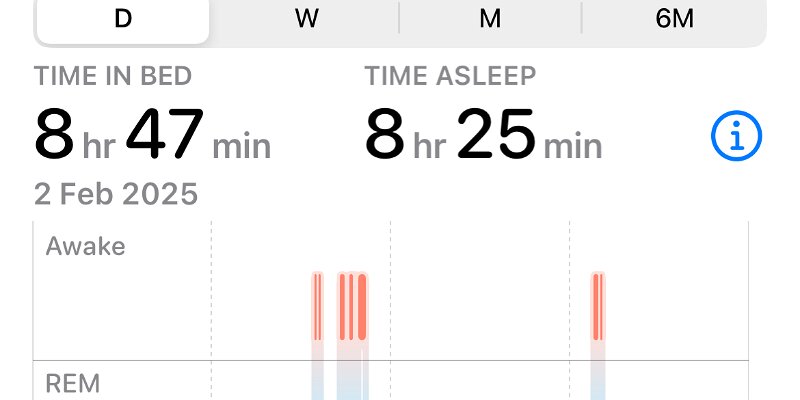
Task: Show the 6M six-month view
Action: point(674,19)
